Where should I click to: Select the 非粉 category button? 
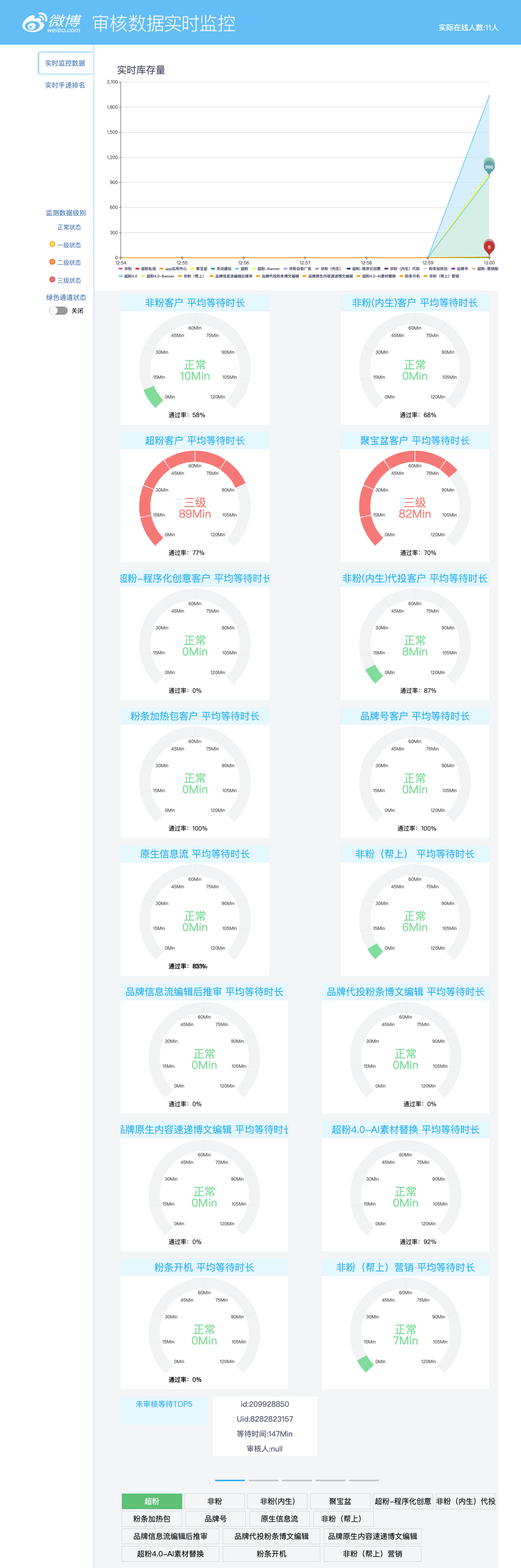click(x=215, y=1501)
